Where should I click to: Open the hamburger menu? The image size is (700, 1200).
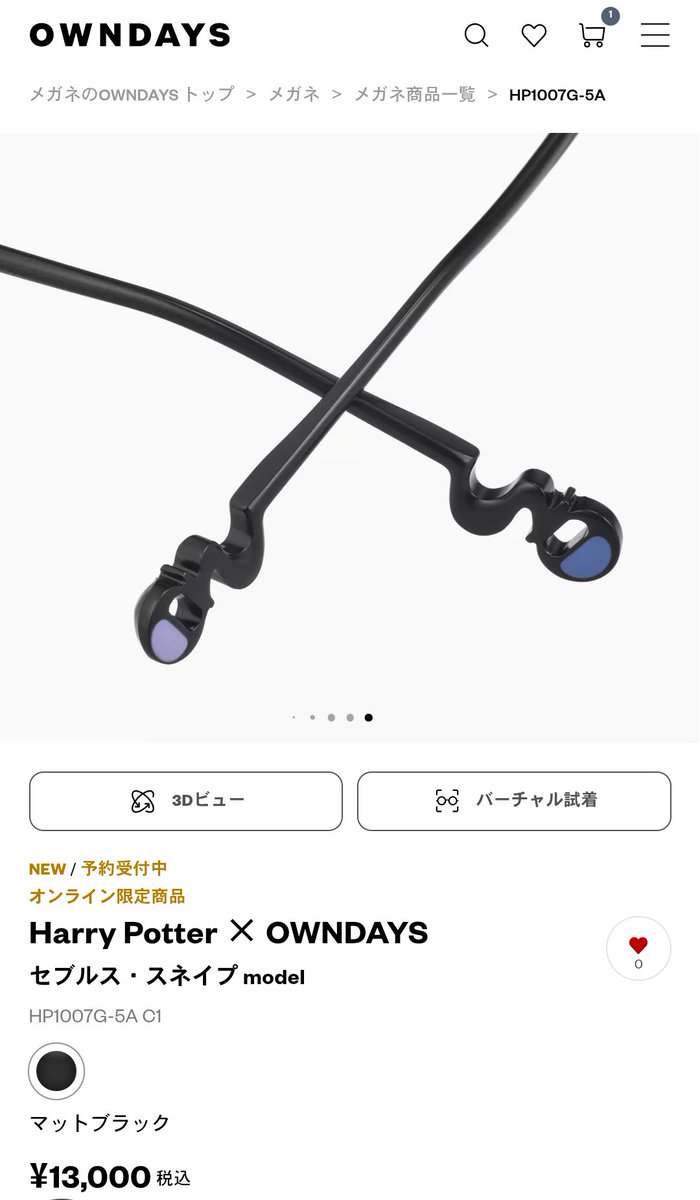click(x=655, y=35)
